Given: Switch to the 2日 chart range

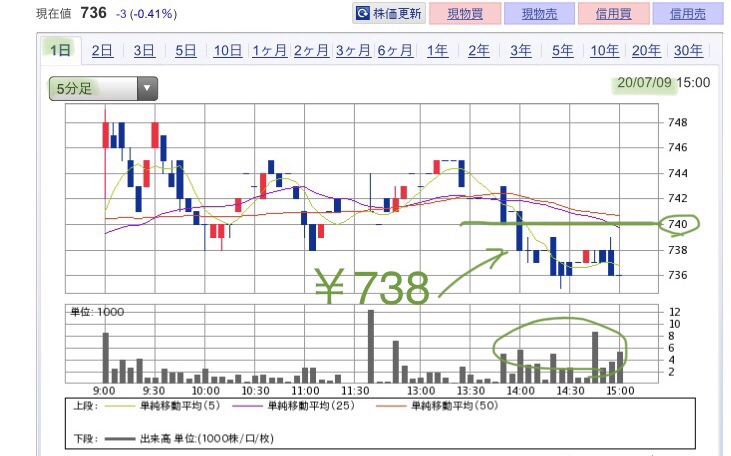Looking at the screenshot, I should point(102,50).
